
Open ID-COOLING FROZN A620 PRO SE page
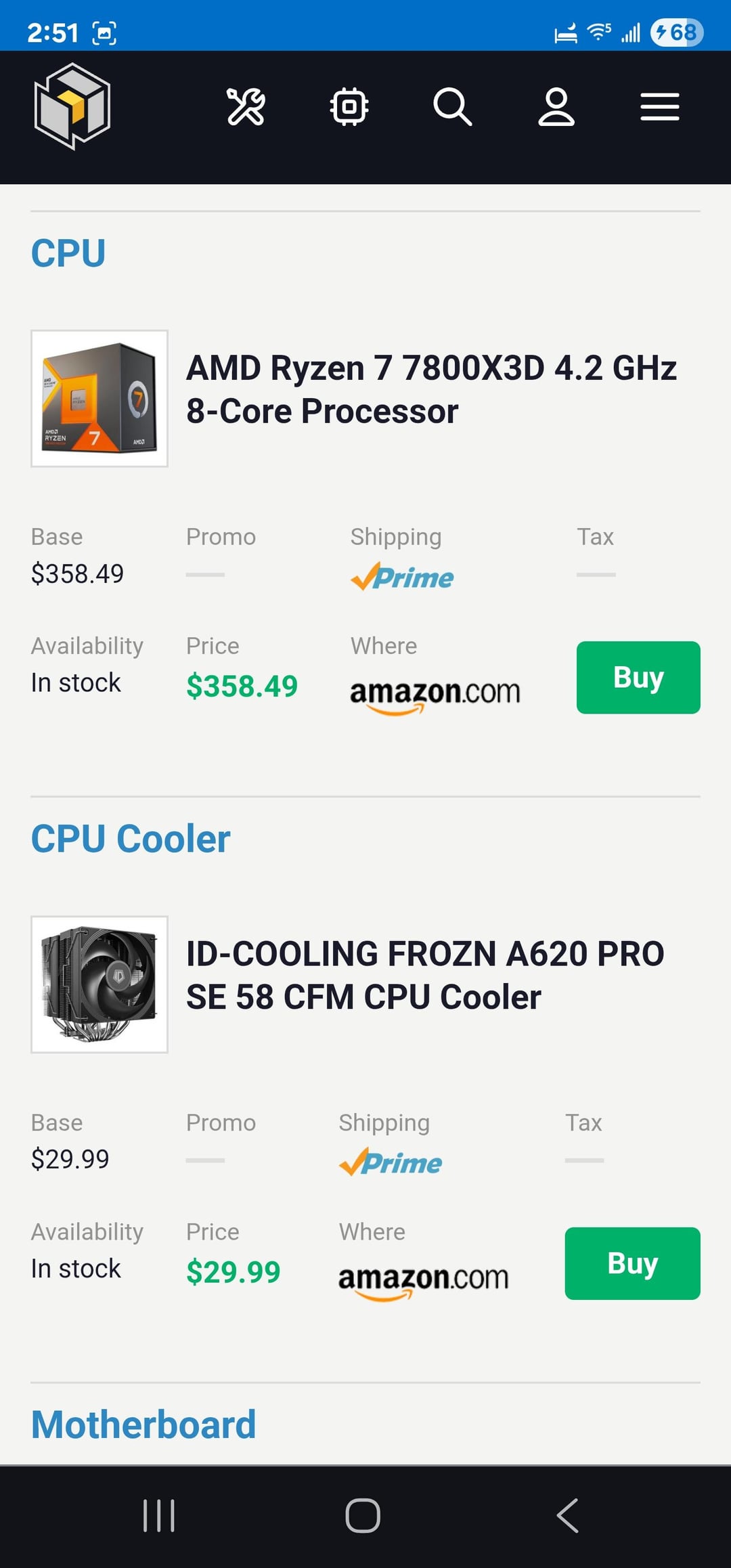coord(424,975)
